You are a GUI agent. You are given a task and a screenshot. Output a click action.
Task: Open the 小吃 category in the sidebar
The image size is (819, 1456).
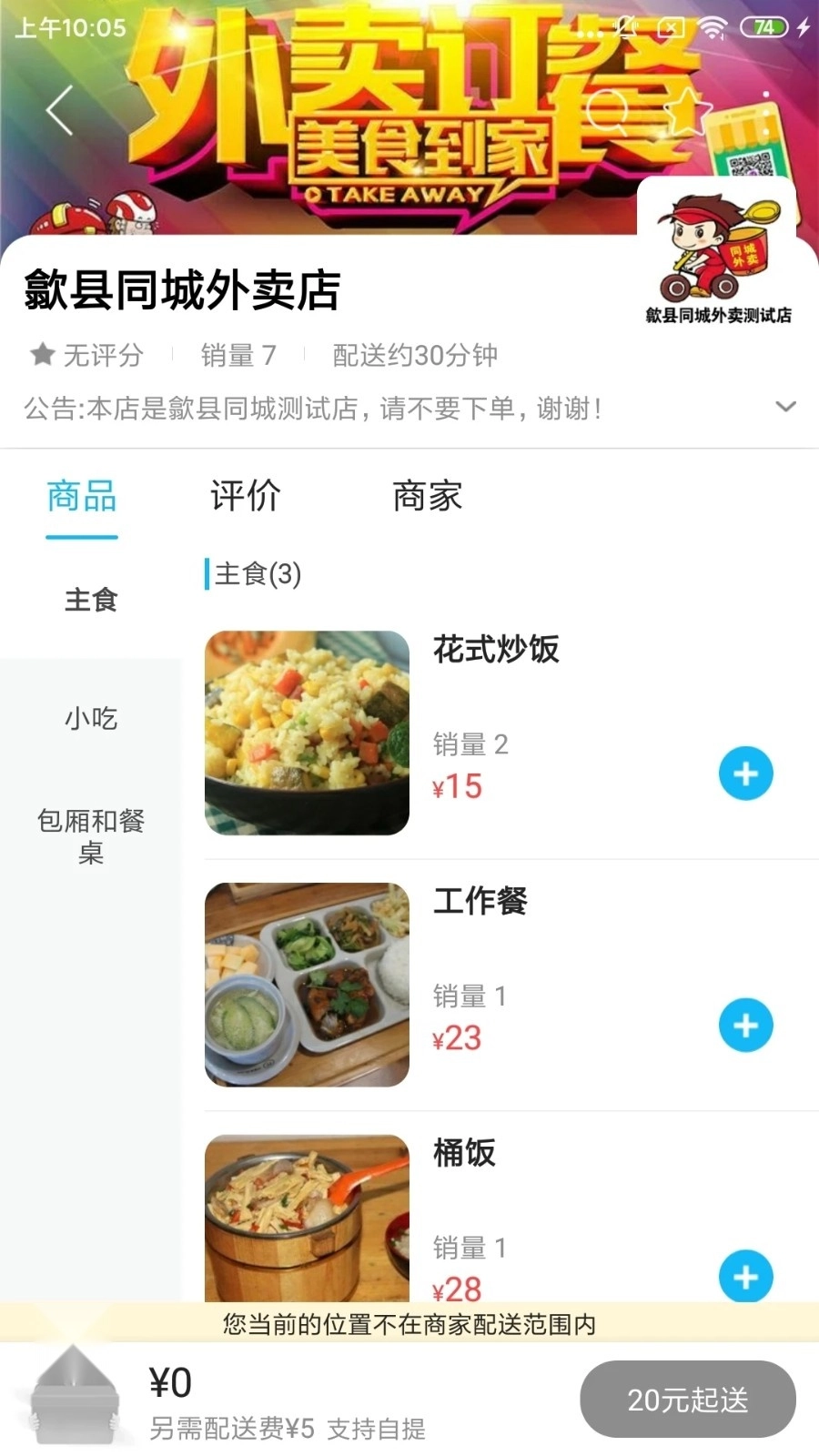(x=91, y=718)
